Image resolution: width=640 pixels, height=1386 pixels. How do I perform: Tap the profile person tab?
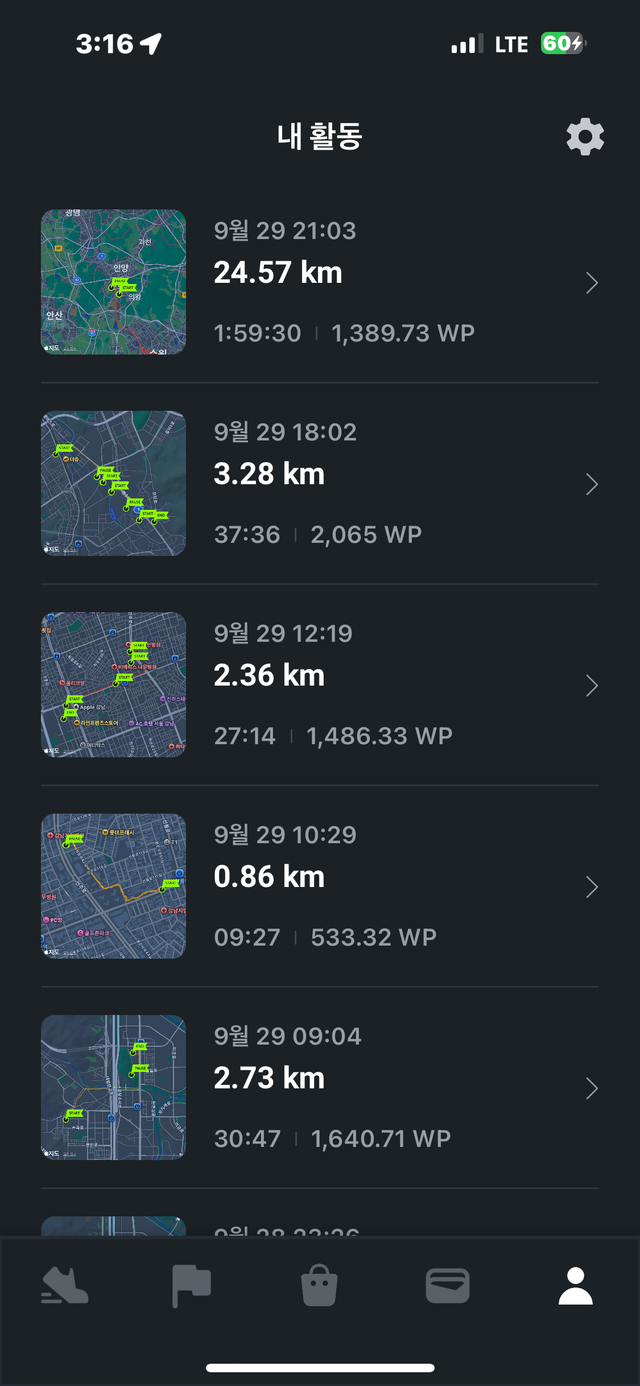coord(575,1286)
